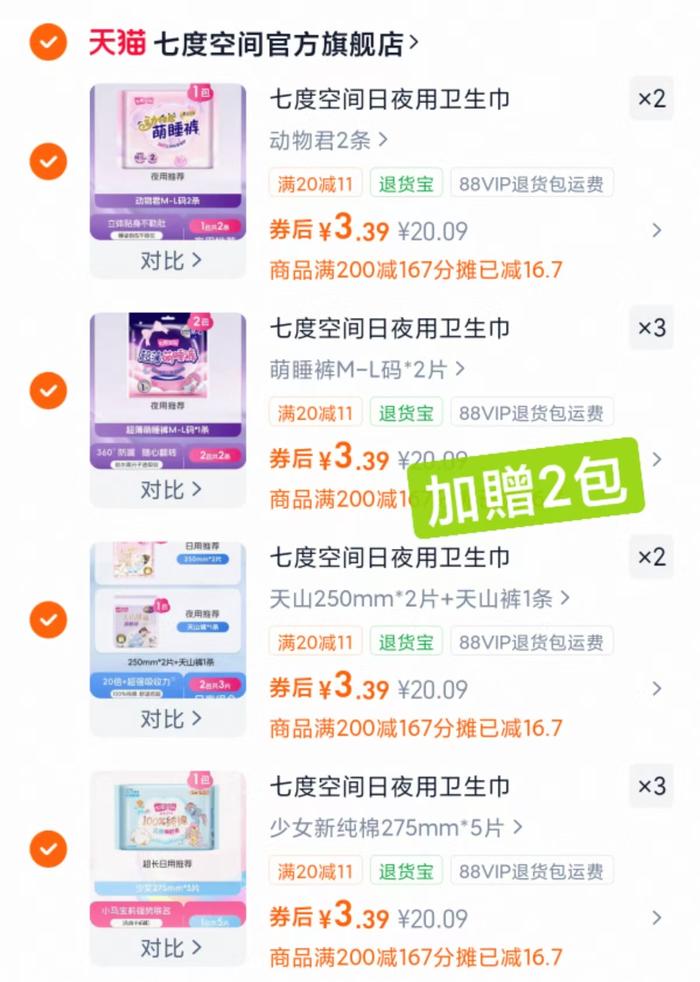Screen dimensions: 700x982
Task: Deselect the 少女新纯棉275mm*5片 item checkbox
Action: pyautogui.click(x=48, y=849)
